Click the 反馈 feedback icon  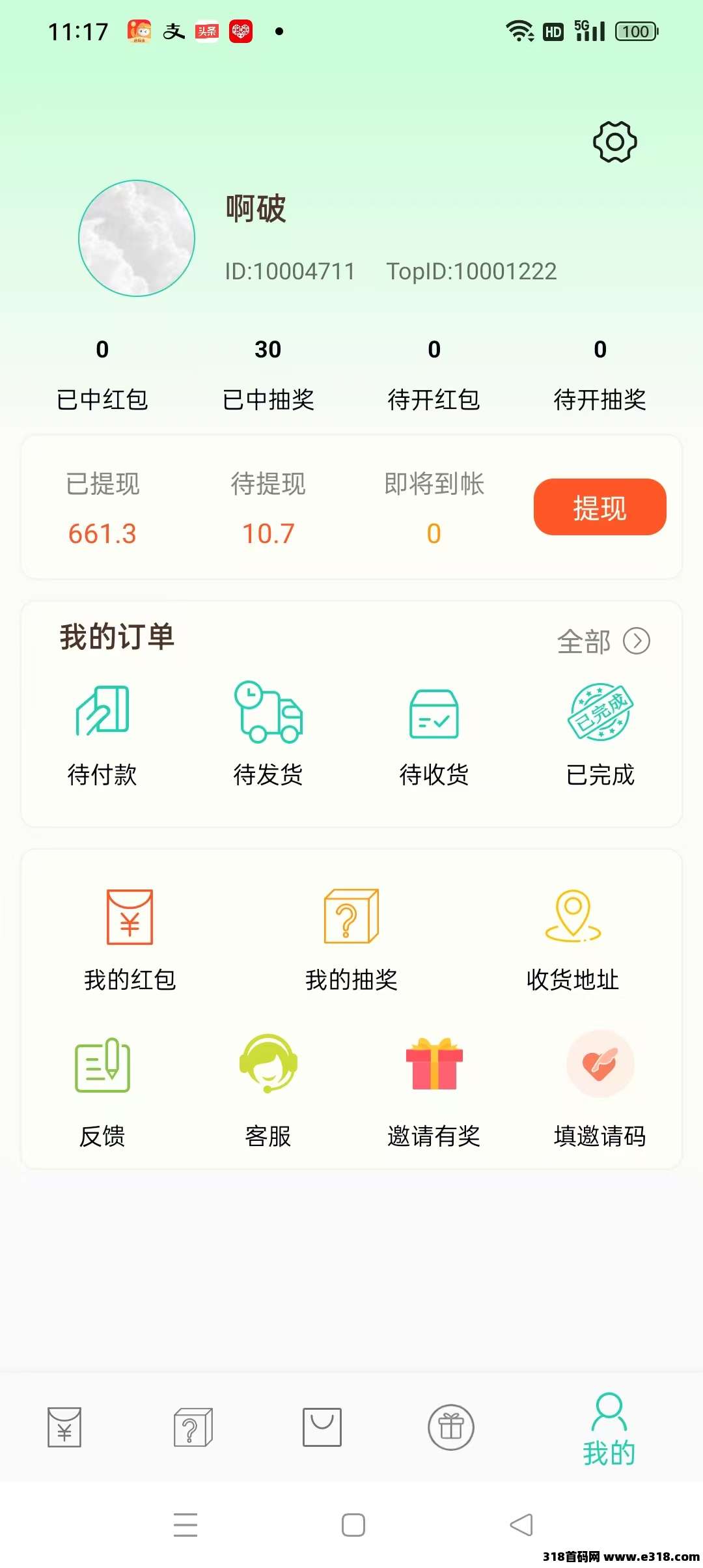[103, 1066]
